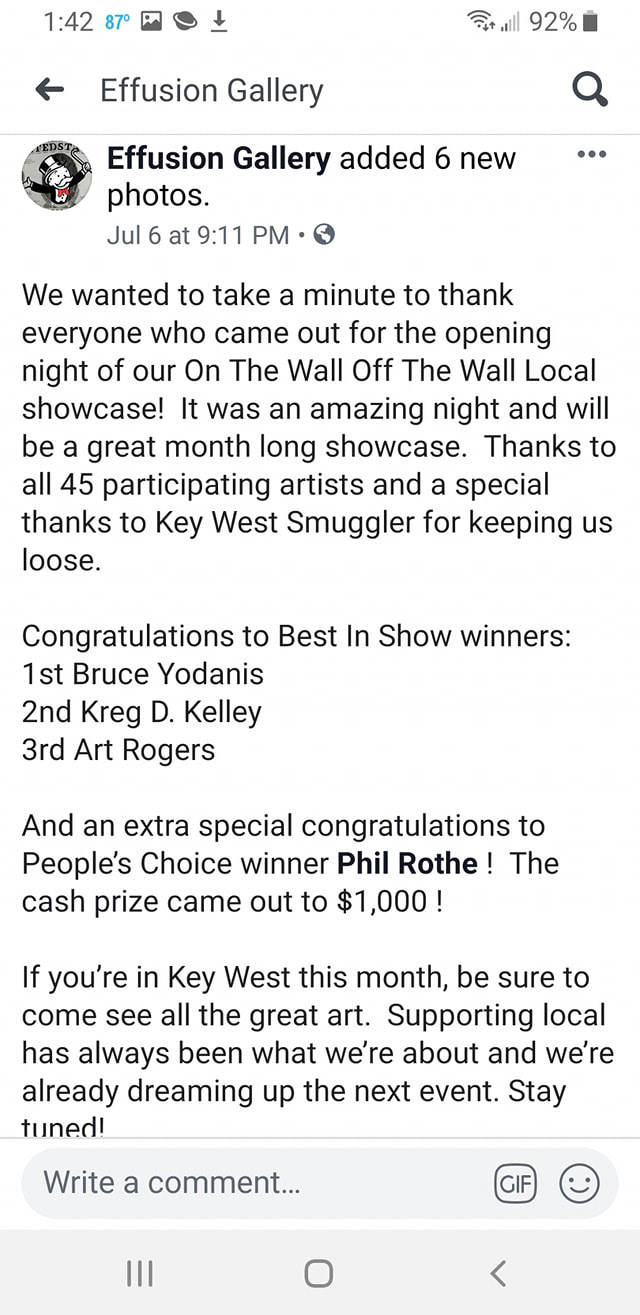Open the post's three-dot options menu
640x1315 pixels.
(592, 156)
